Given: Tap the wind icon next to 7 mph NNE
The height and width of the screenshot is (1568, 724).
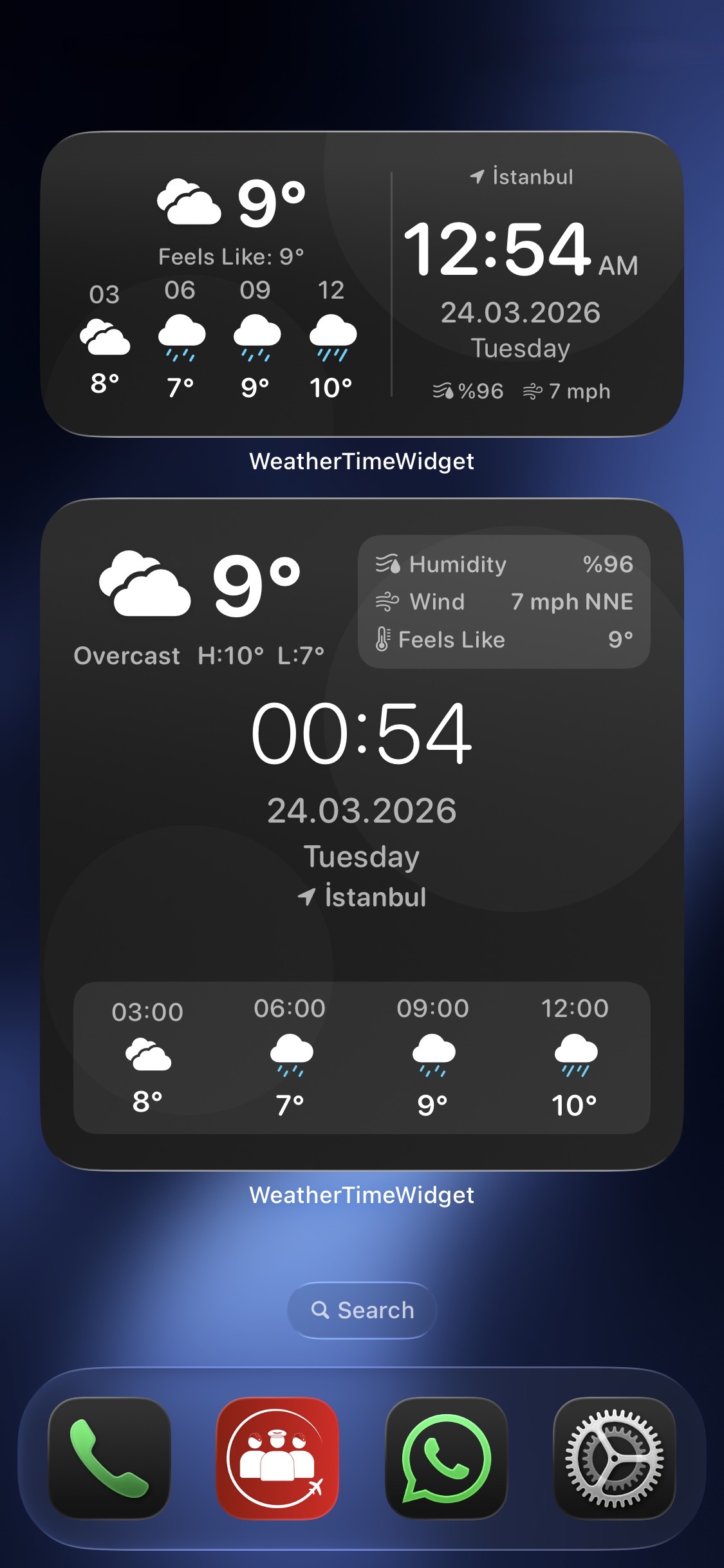Looking at the screenshot, I should (x=387, y=602).
